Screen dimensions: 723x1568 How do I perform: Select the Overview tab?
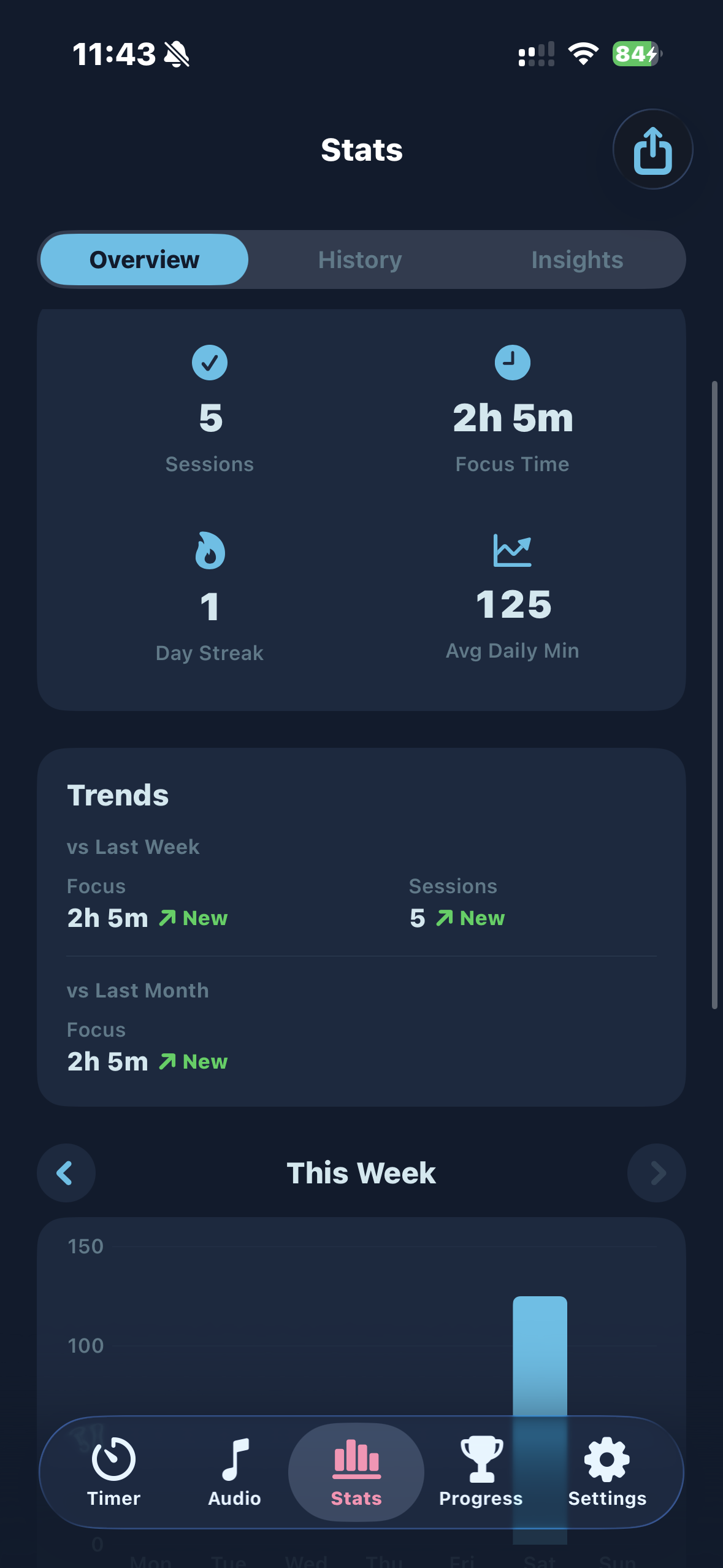tap(143, 259)
